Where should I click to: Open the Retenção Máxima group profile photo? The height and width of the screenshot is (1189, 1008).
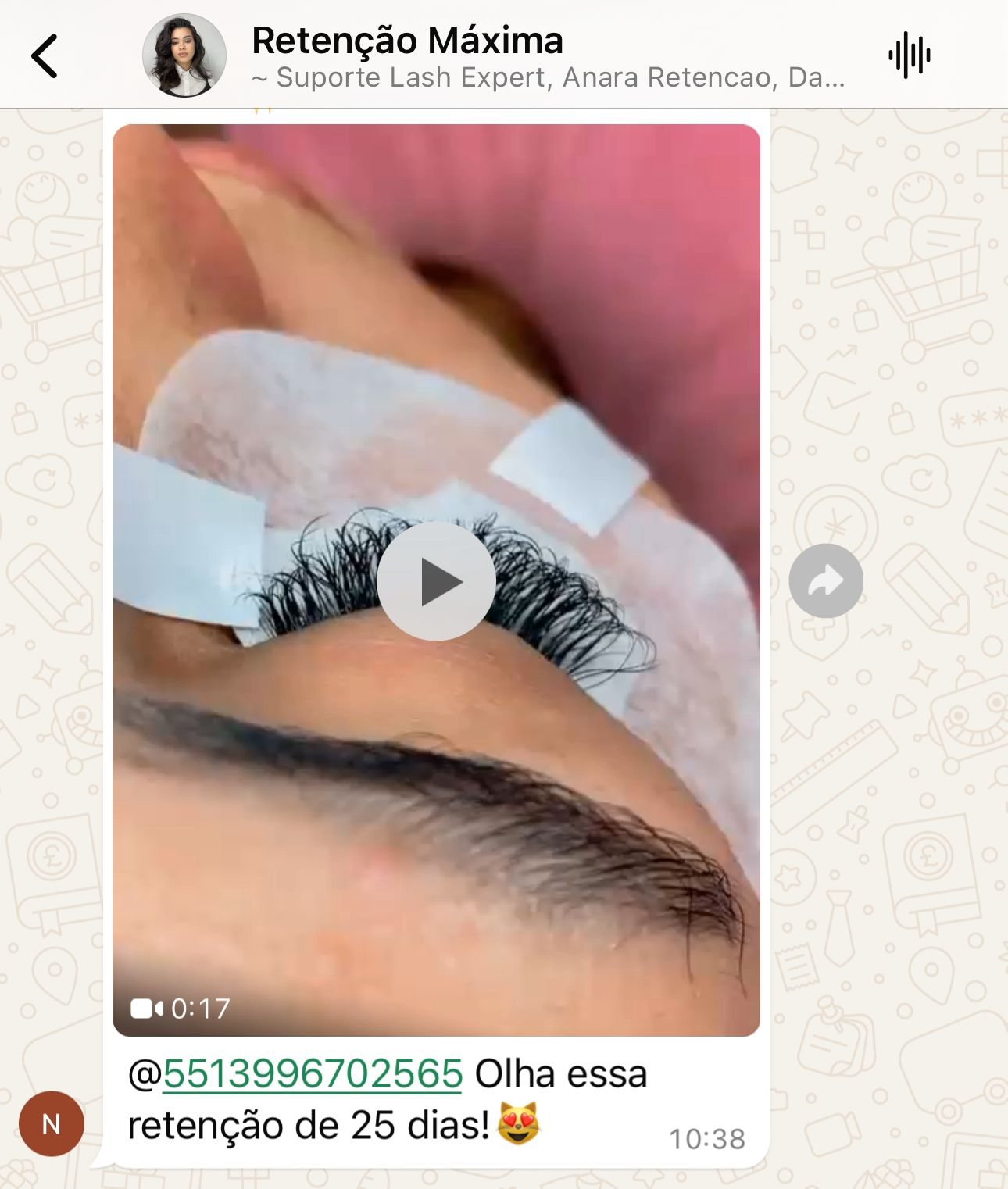coord(184,55)
